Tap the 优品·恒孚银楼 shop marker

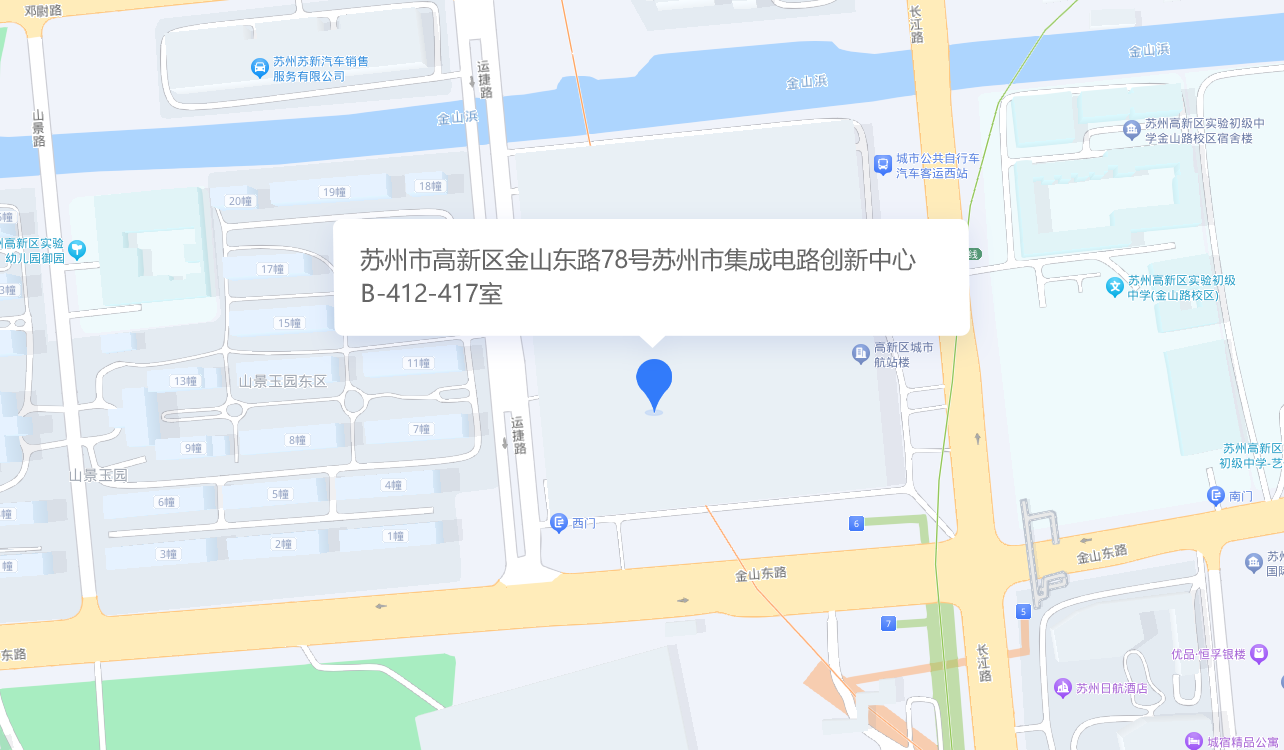1259,655
